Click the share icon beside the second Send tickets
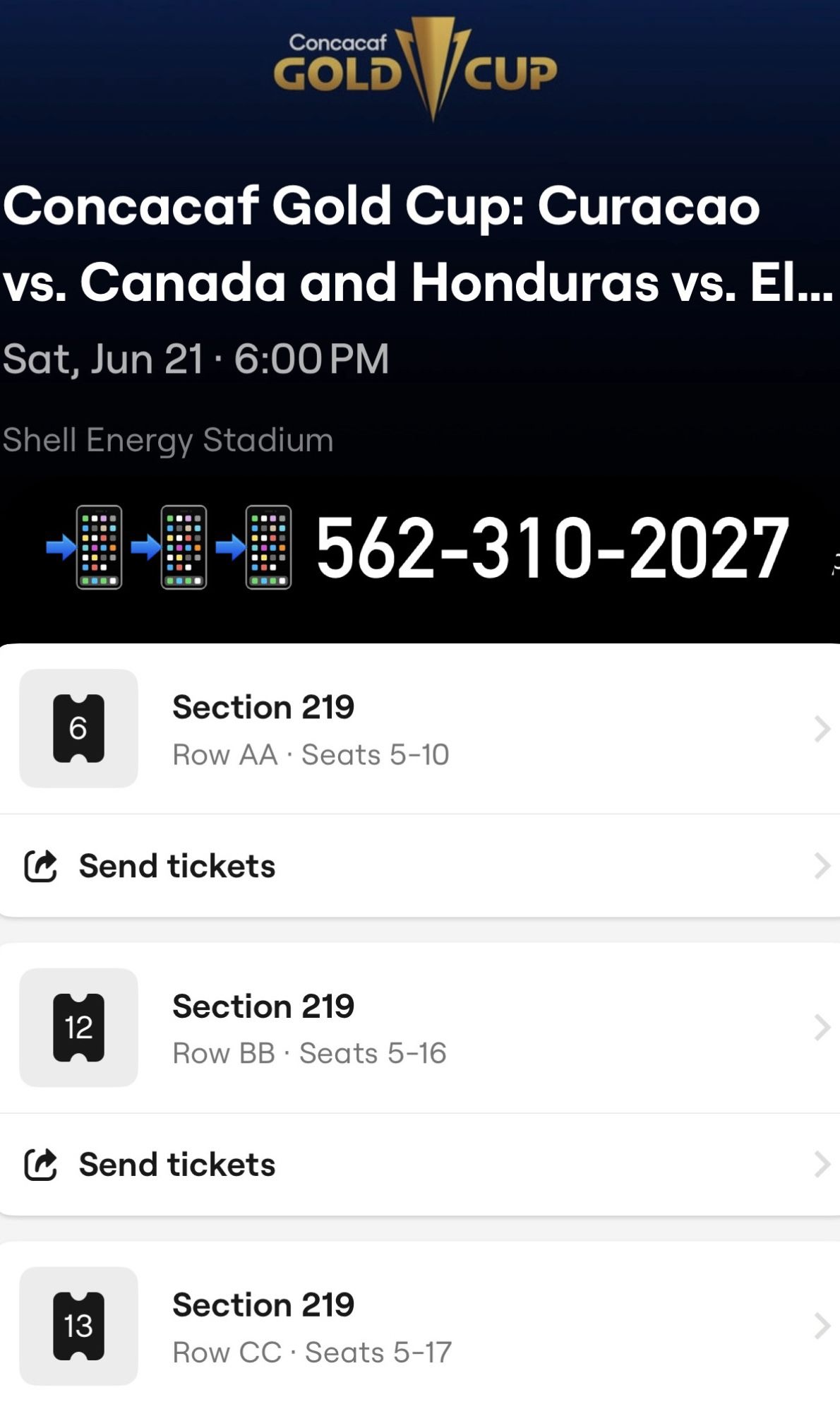This screenshot has height=1402, width=840. 42,1164
